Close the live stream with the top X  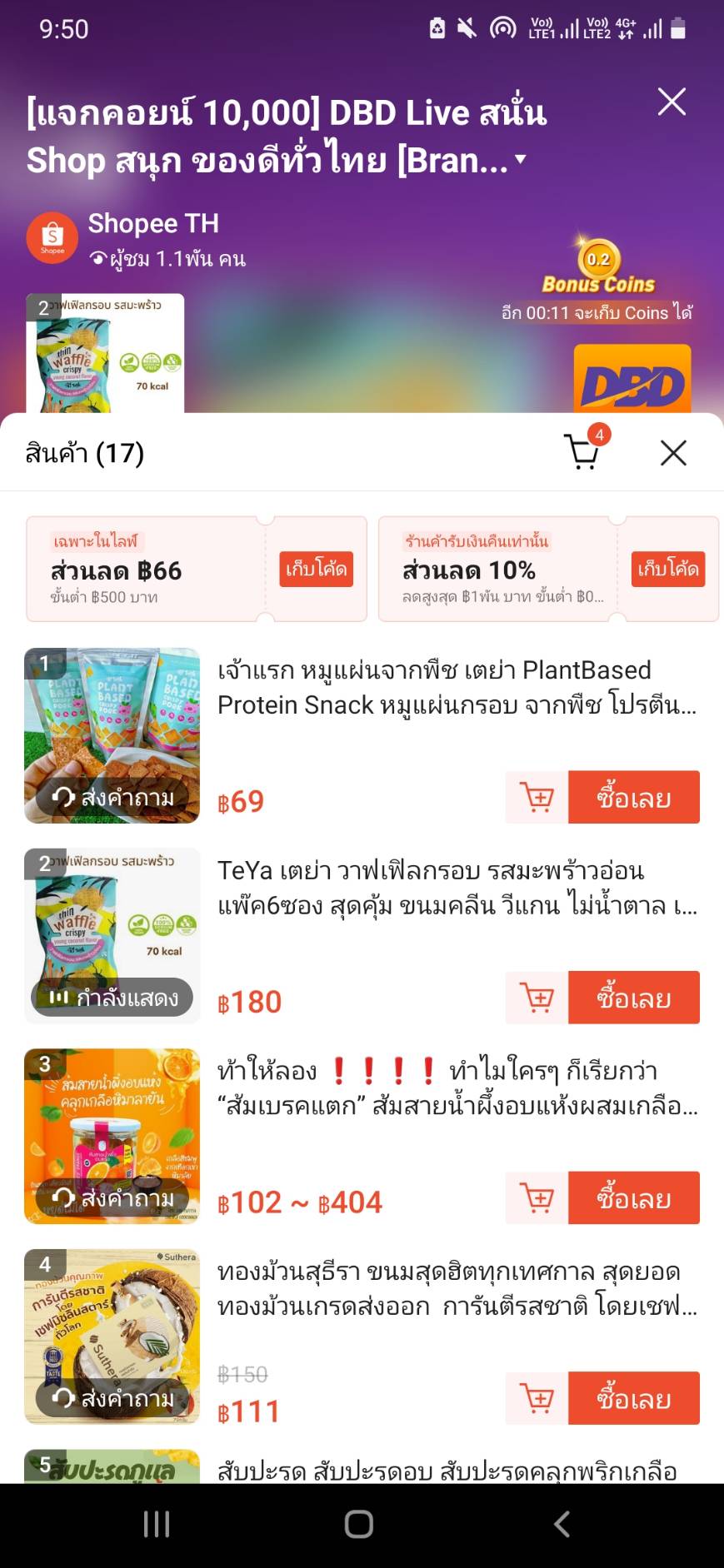pyautogui.click(x=672, y=102)
